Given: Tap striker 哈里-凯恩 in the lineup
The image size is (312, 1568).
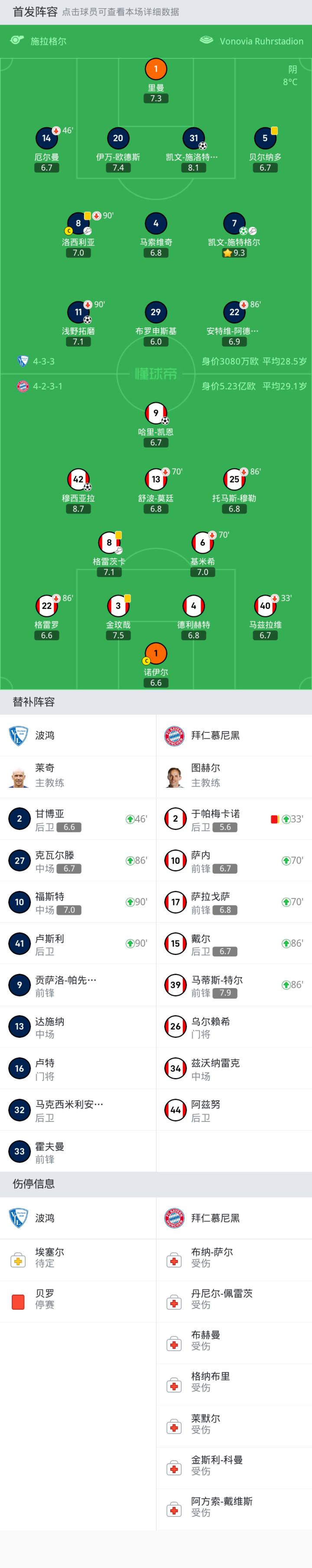Looking at the screenshot, I should [x=156, y=414].
